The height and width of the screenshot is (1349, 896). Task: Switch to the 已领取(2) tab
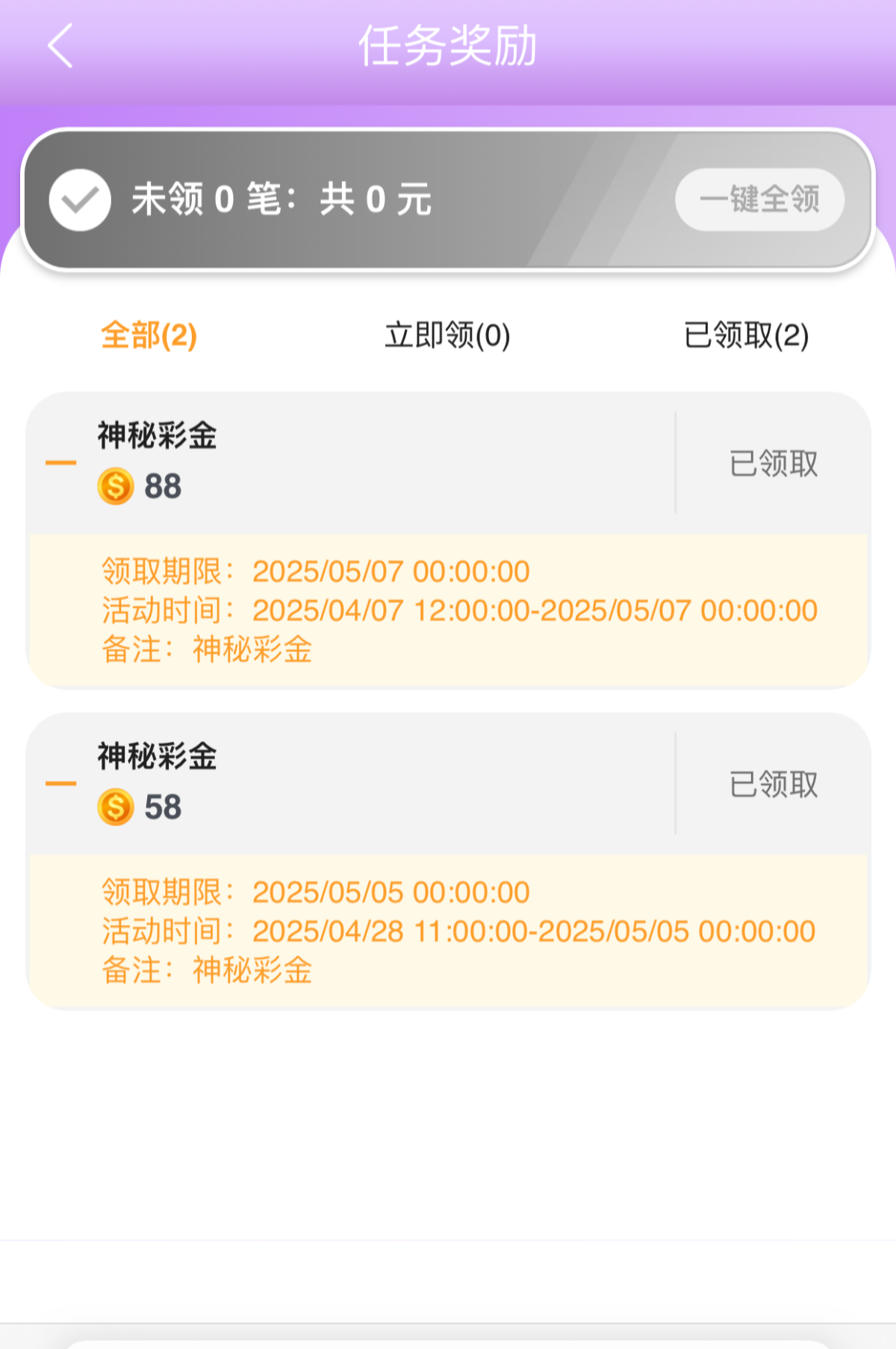coord(745,336)
